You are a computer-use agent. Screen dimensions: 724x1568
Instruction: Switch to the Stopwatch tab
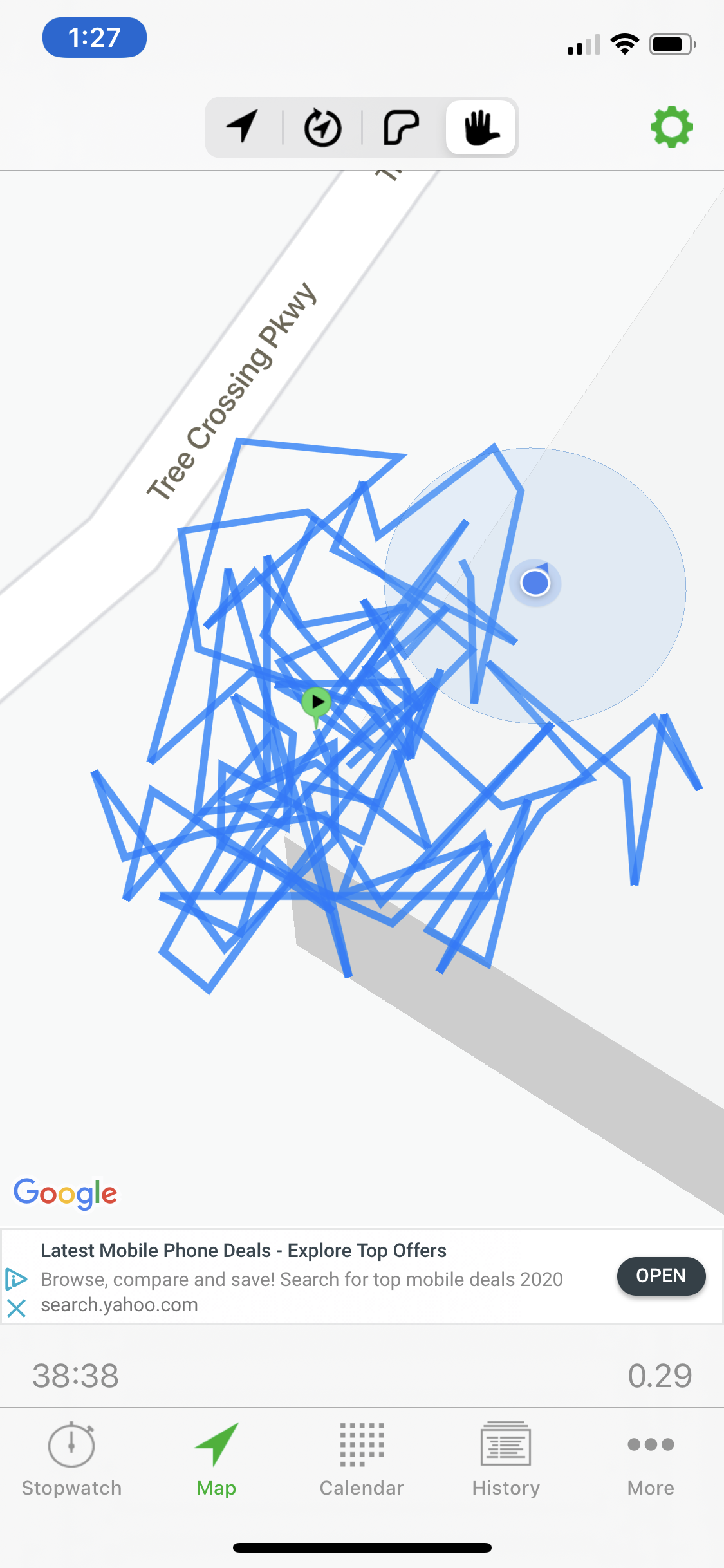[x=71, y=1459]
